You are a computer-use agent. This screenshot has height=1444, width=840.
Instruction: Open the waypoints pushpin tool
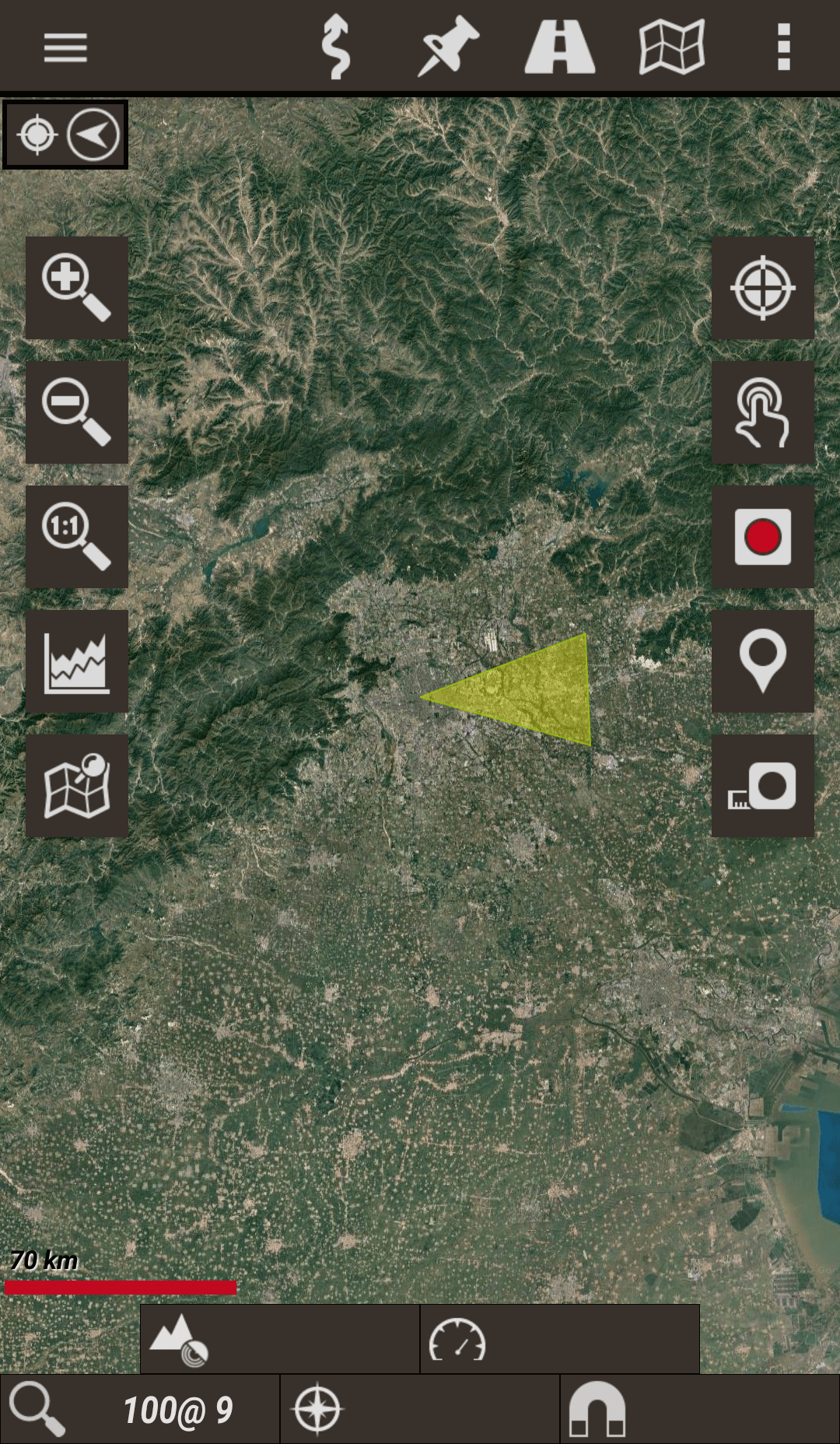pos(448,47)
